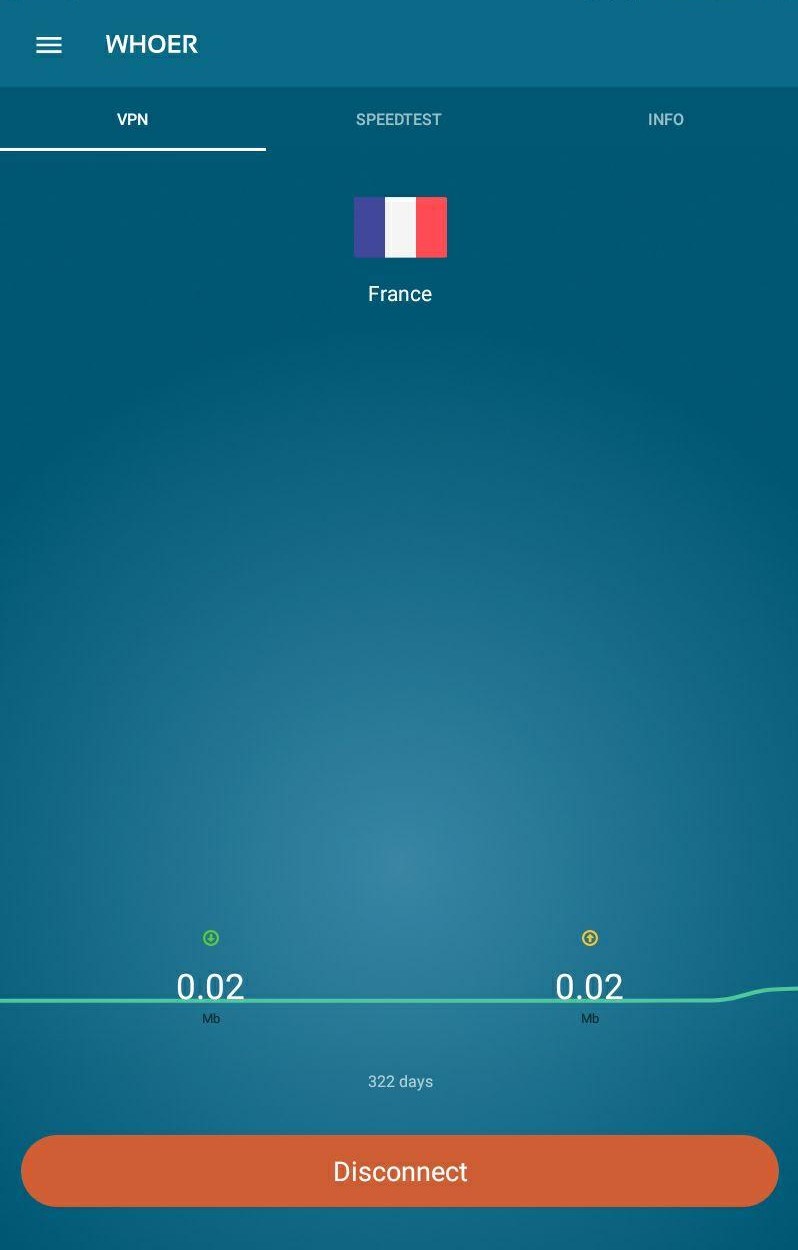Tap the upload speed value 0.02
This screenshot has height=1250, width=798.
pyautogui.click(x=589, y=986)
